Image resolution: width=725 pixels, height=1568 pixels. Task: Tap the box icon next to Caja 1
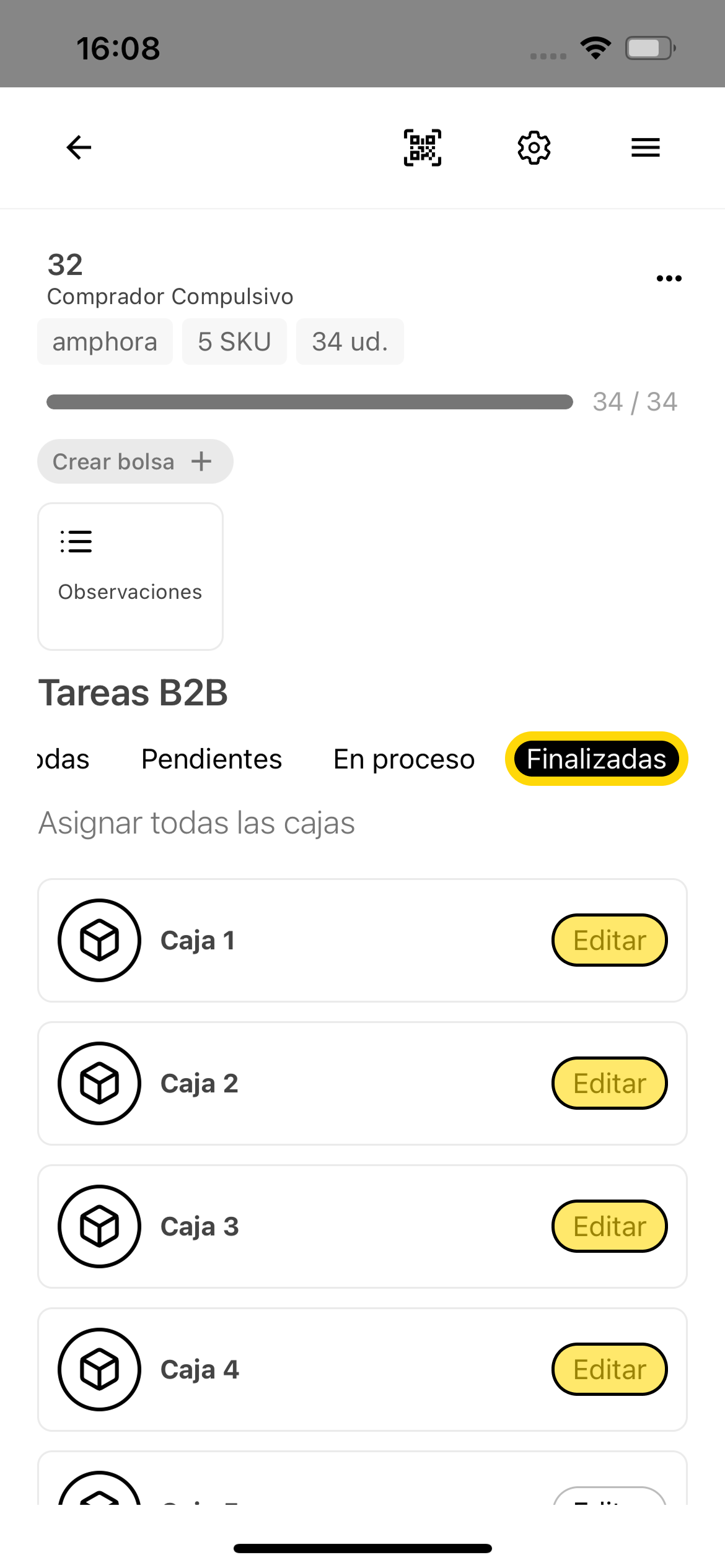[x=99, y=939]
